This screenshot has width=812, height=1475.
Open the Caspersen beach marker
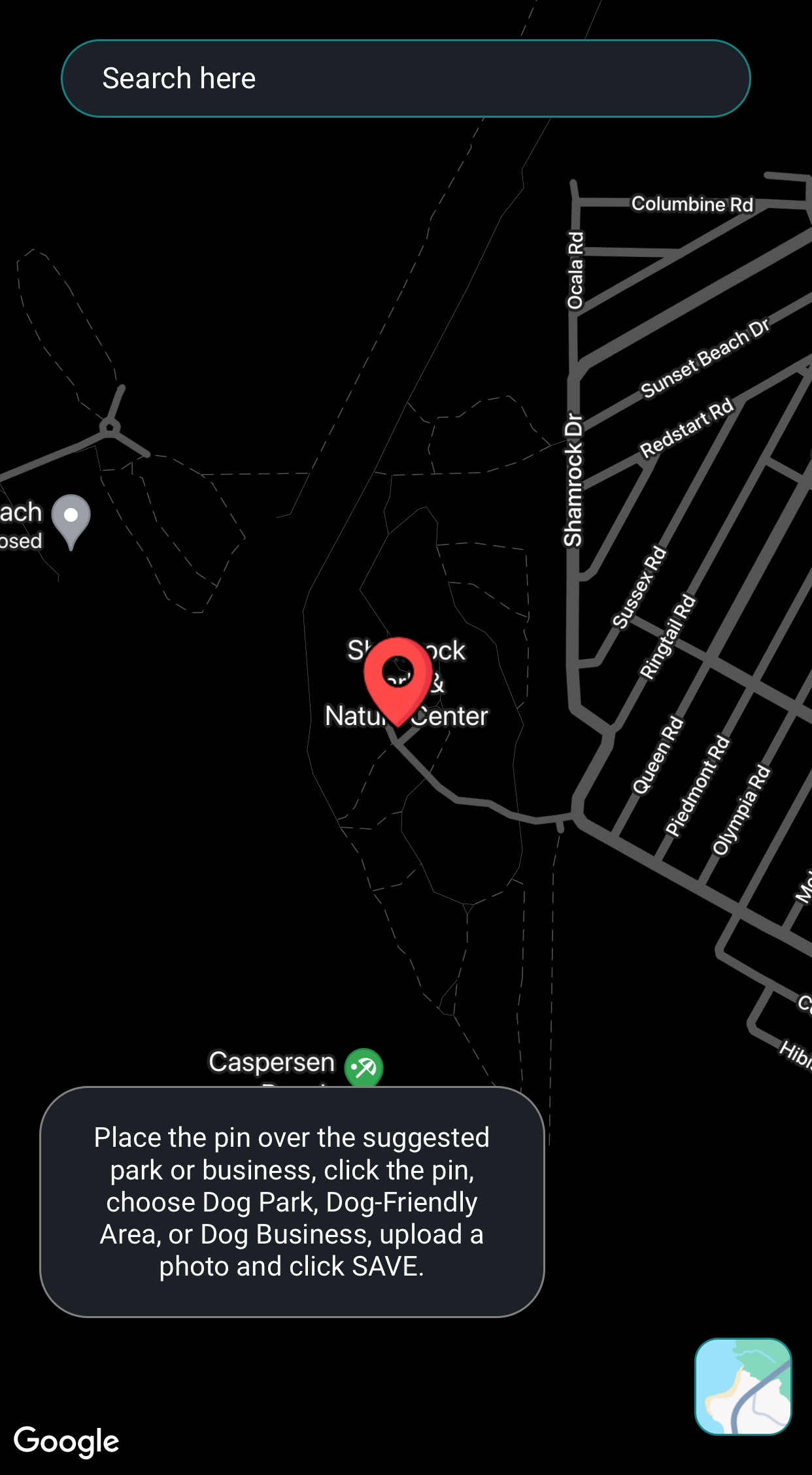pyautogui.click(x=364, y=1067)
